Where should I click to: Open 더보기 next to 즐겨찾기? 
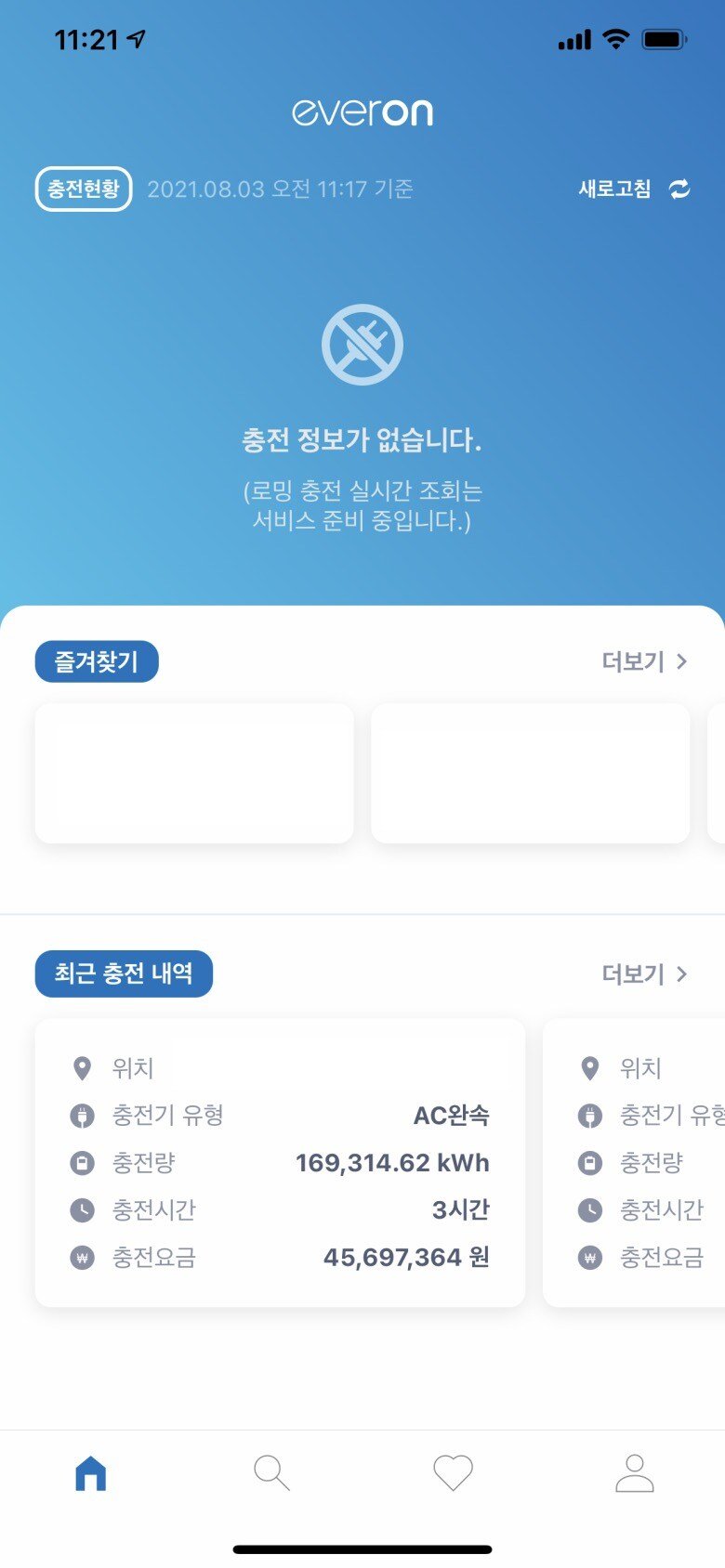coord(644,661)
